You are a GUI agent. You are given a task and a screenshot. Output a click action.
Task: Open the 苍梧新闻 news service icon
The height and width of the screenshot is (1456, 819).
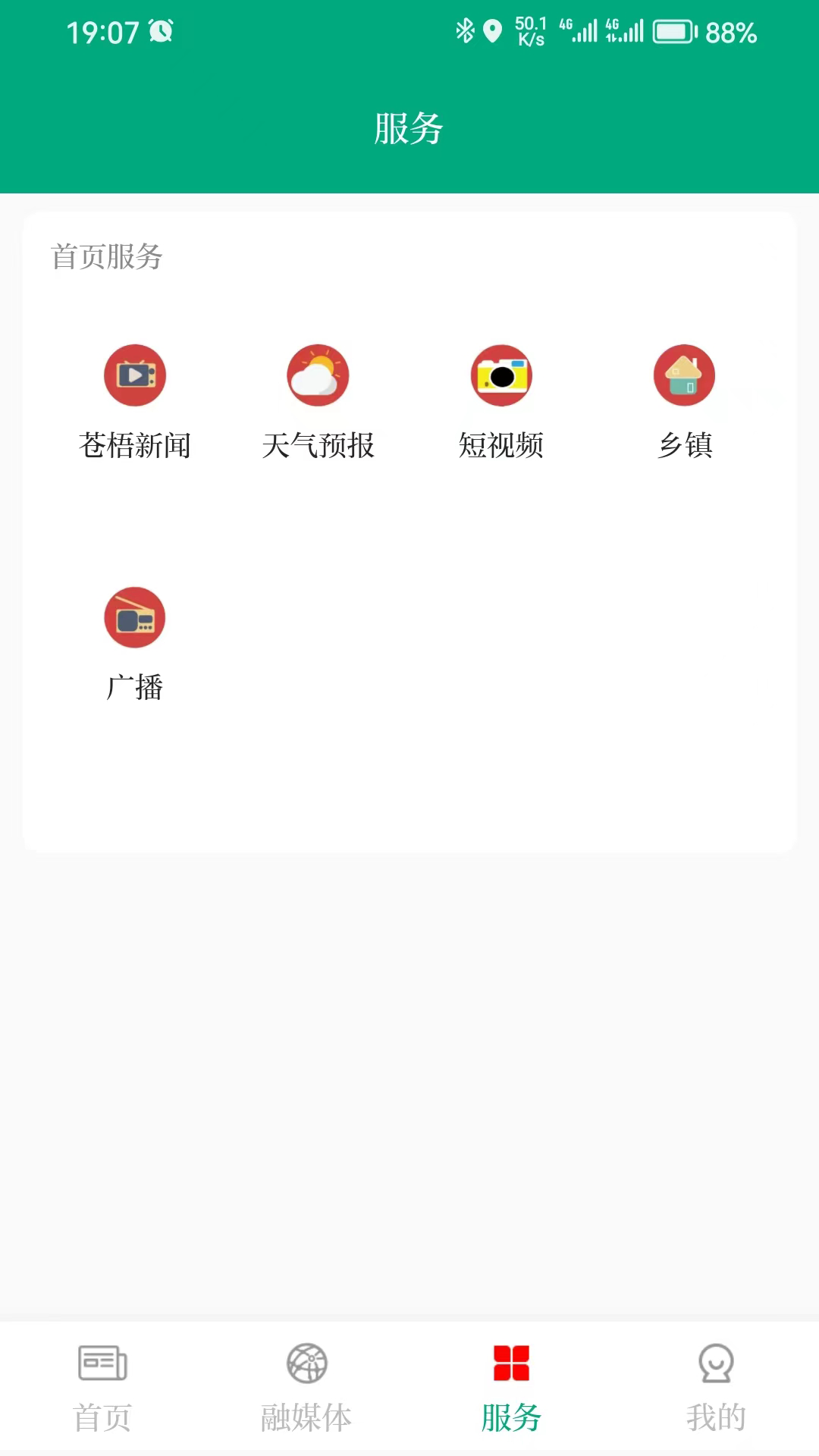pos(135,375)
